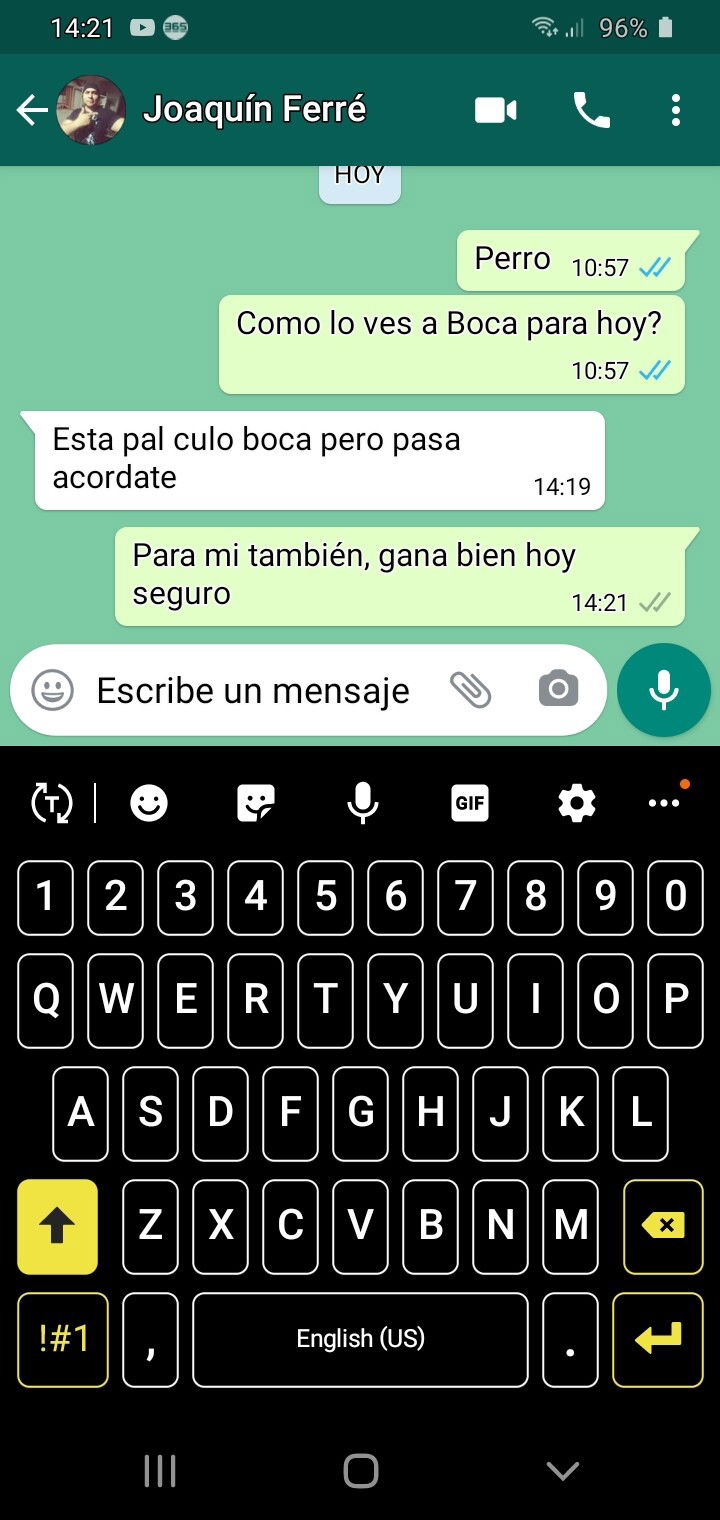Go back from the Joaquín Ferré chat
720x1520 pixels.
click(x=32, y=110)
